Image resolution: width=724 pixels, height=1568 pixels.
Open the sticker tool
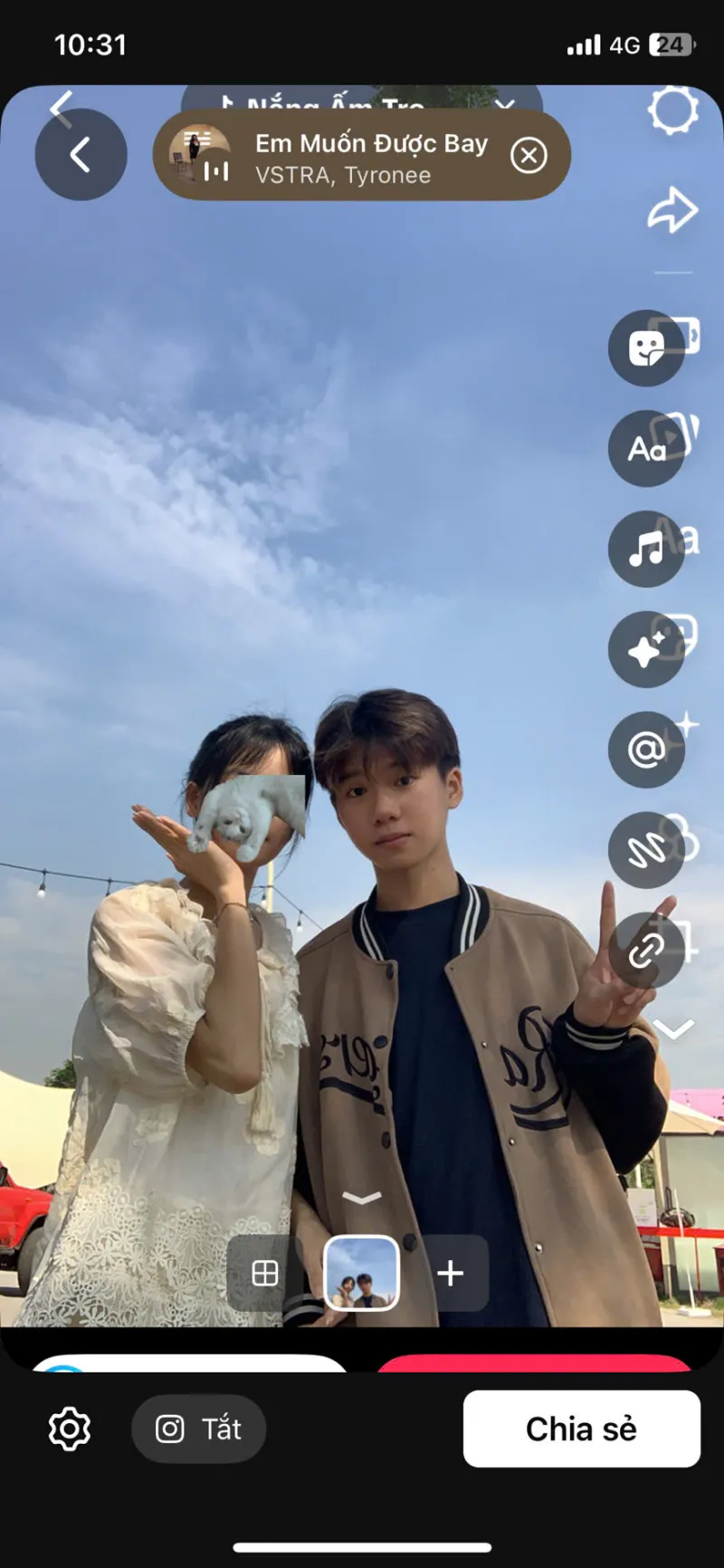click(x=646, y=348)
